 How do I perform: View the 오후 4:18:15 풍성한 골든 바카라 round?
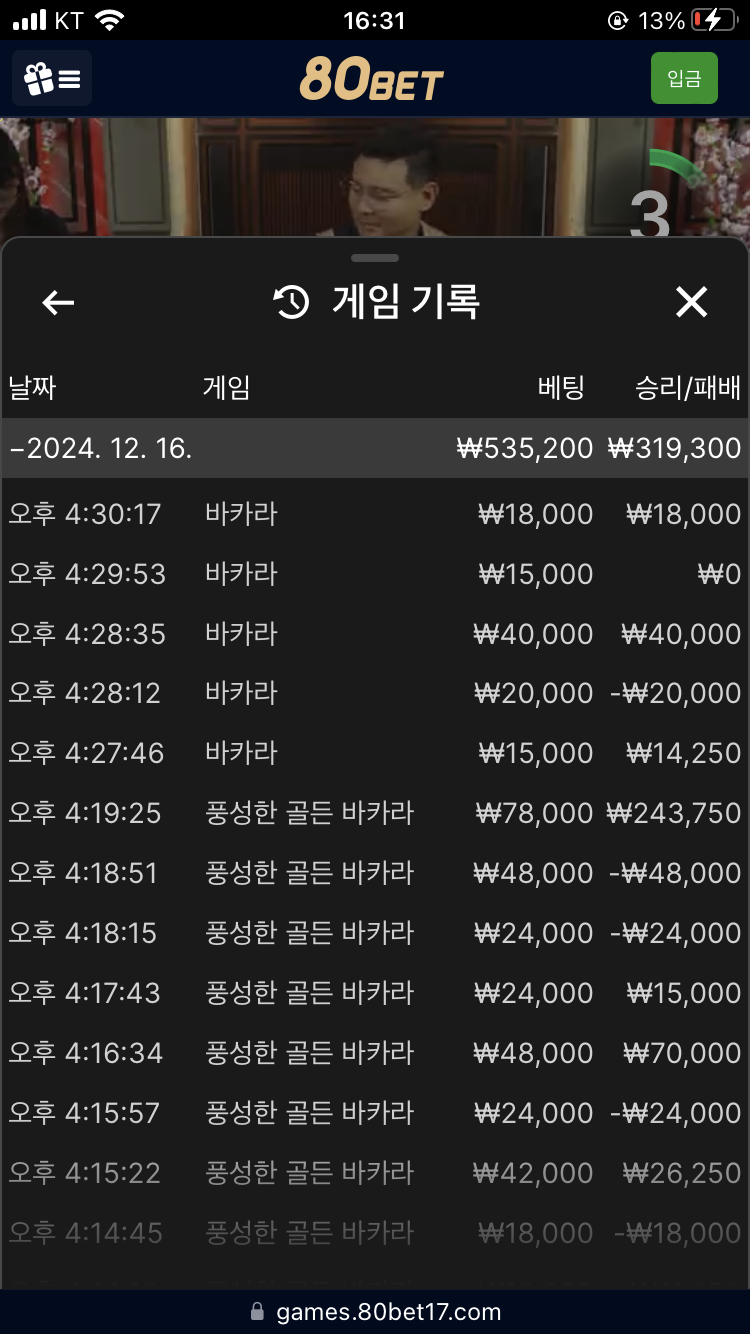click(375, 933)
